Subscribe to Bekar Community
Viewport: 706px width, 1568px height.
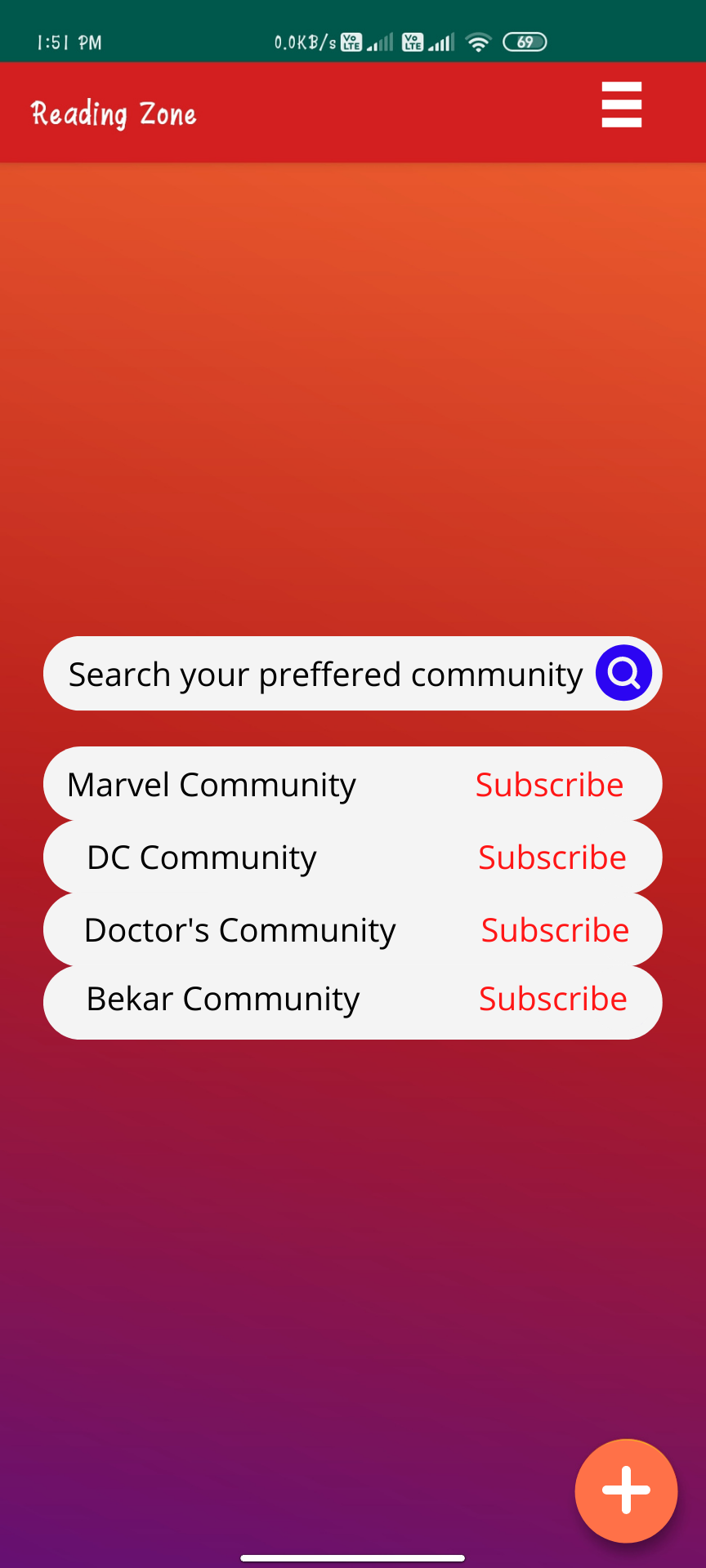pyautogui.click(x=552, y=999)
